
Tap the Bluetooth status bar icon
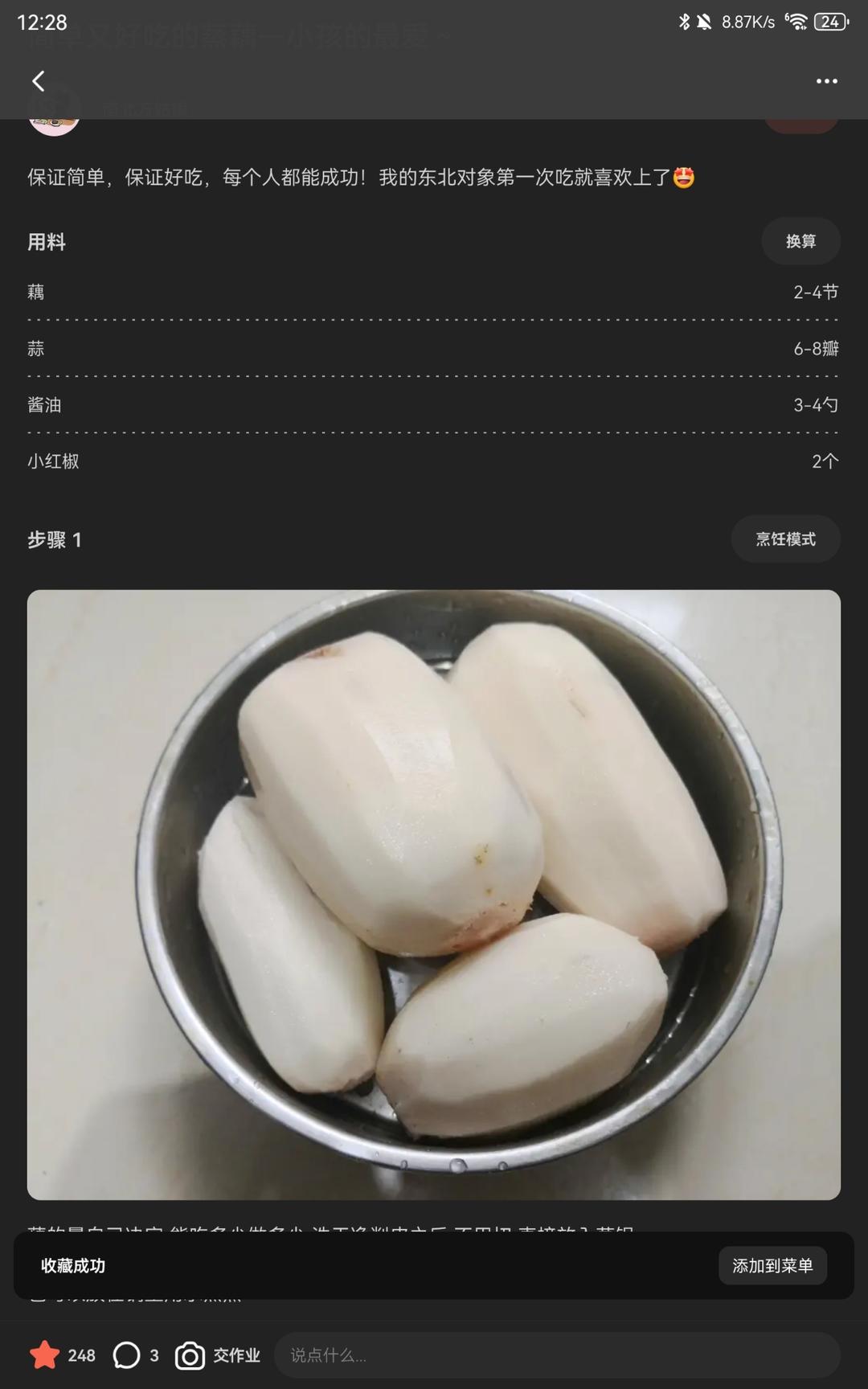[686, 23]
